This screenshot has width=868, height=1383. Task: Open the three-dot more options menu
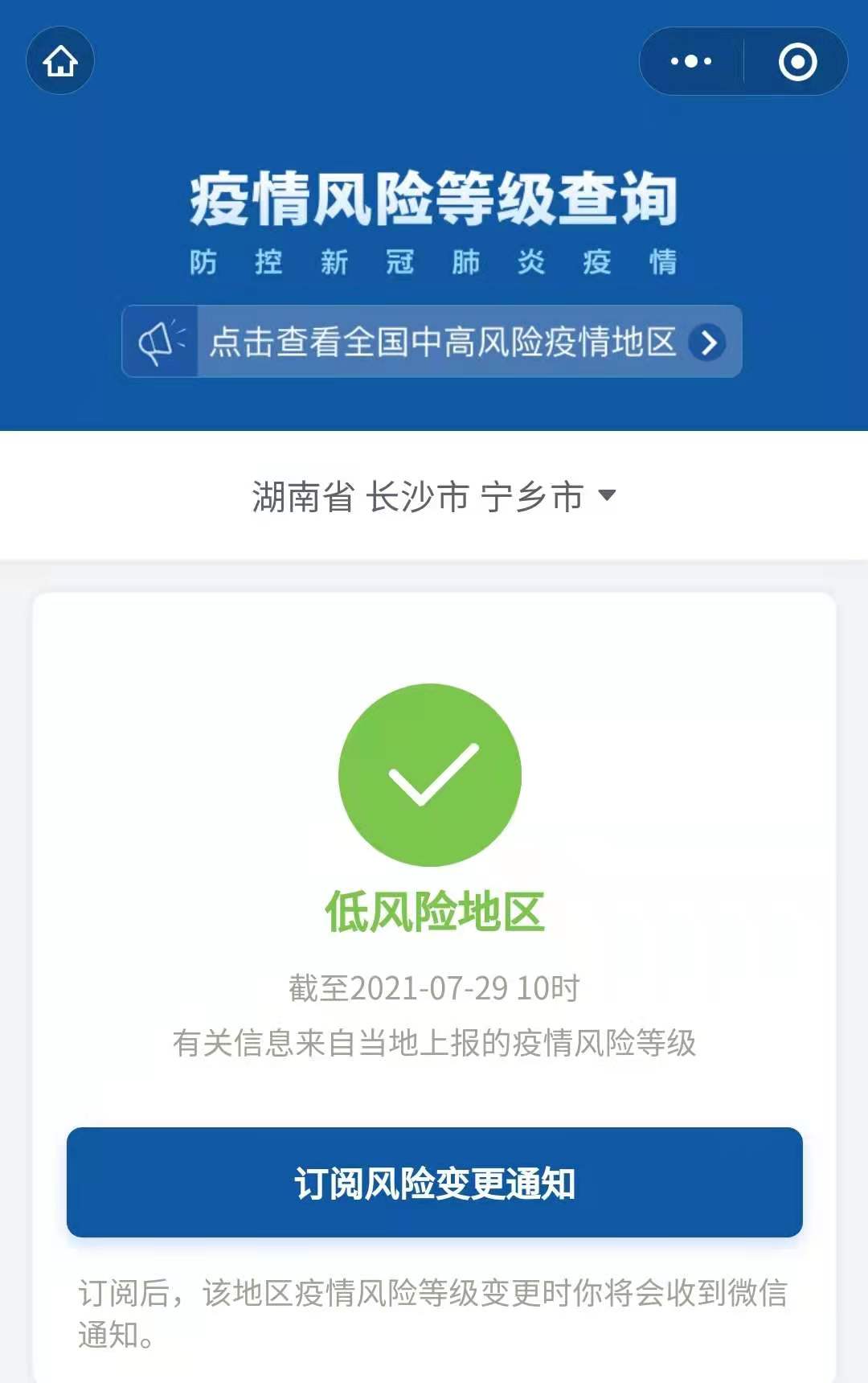click(691, 61)
